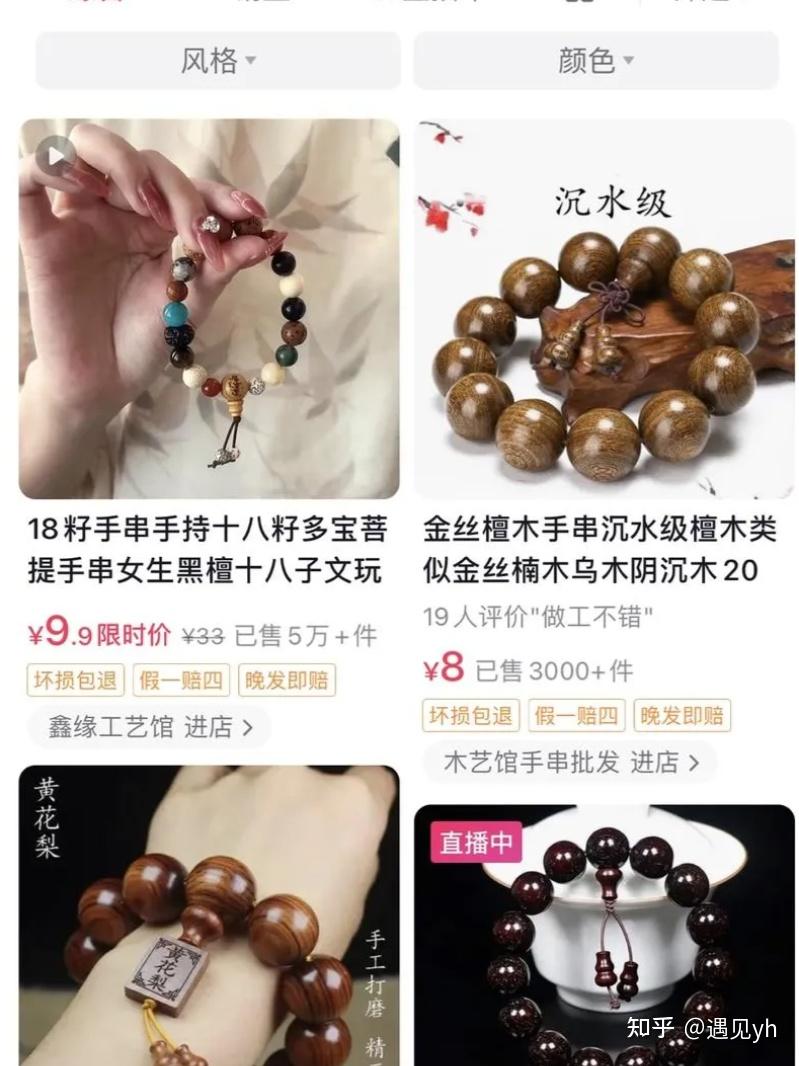The height and width of the screenshot is (1066, 799).
Task: Tap the 晚发即赔 tag on the sandalwood listing
Action: pyautogui.click(x=683, y=715)
